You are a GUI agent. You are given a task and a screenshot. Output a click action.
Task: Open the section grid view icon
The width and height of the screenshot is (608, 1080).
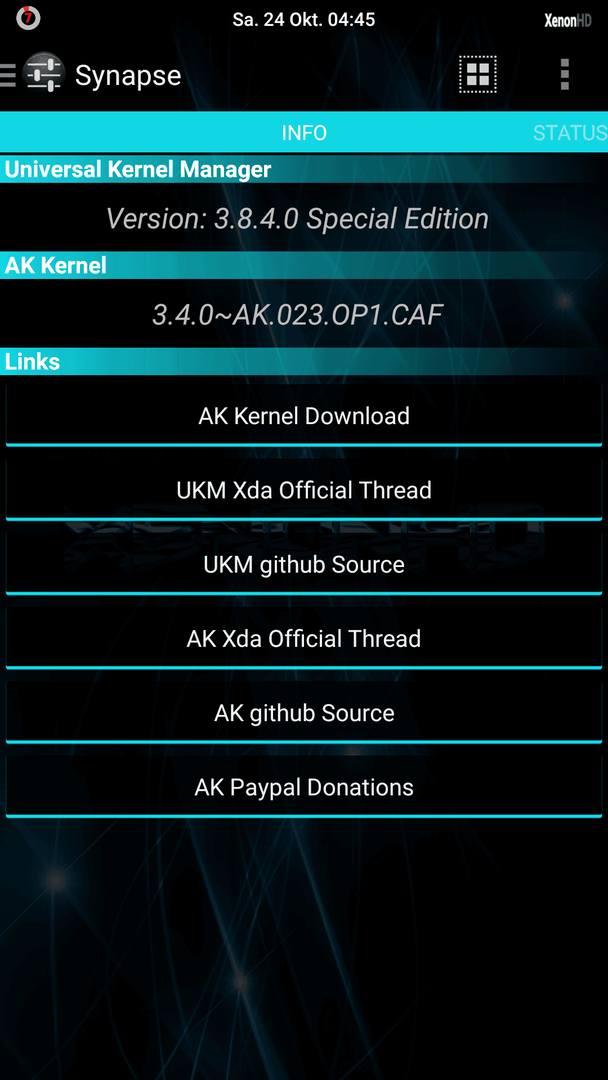[x=478, y=75]
